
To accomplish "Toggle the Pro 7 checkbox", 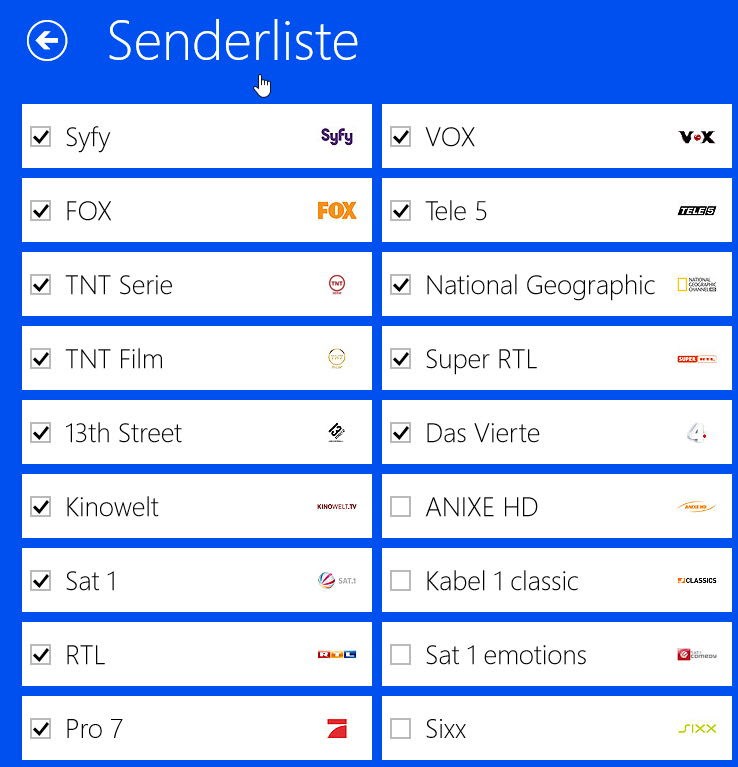I will point(41,729).
